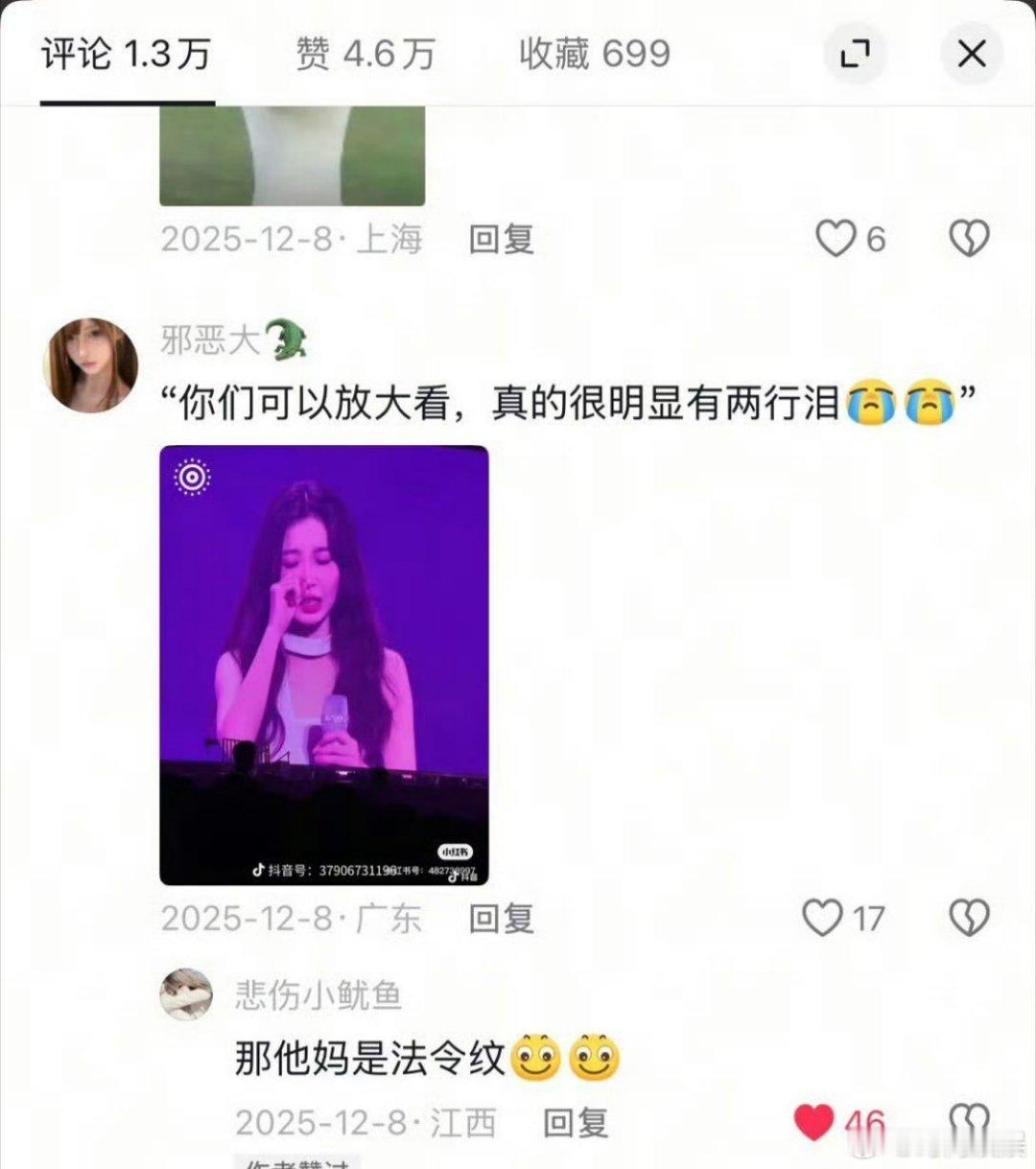Image resolution: width=1036 pixels, height=1169 pixels.
Task: Click the Douyin music-note watermark icon
Action: (x=257, y=871)
